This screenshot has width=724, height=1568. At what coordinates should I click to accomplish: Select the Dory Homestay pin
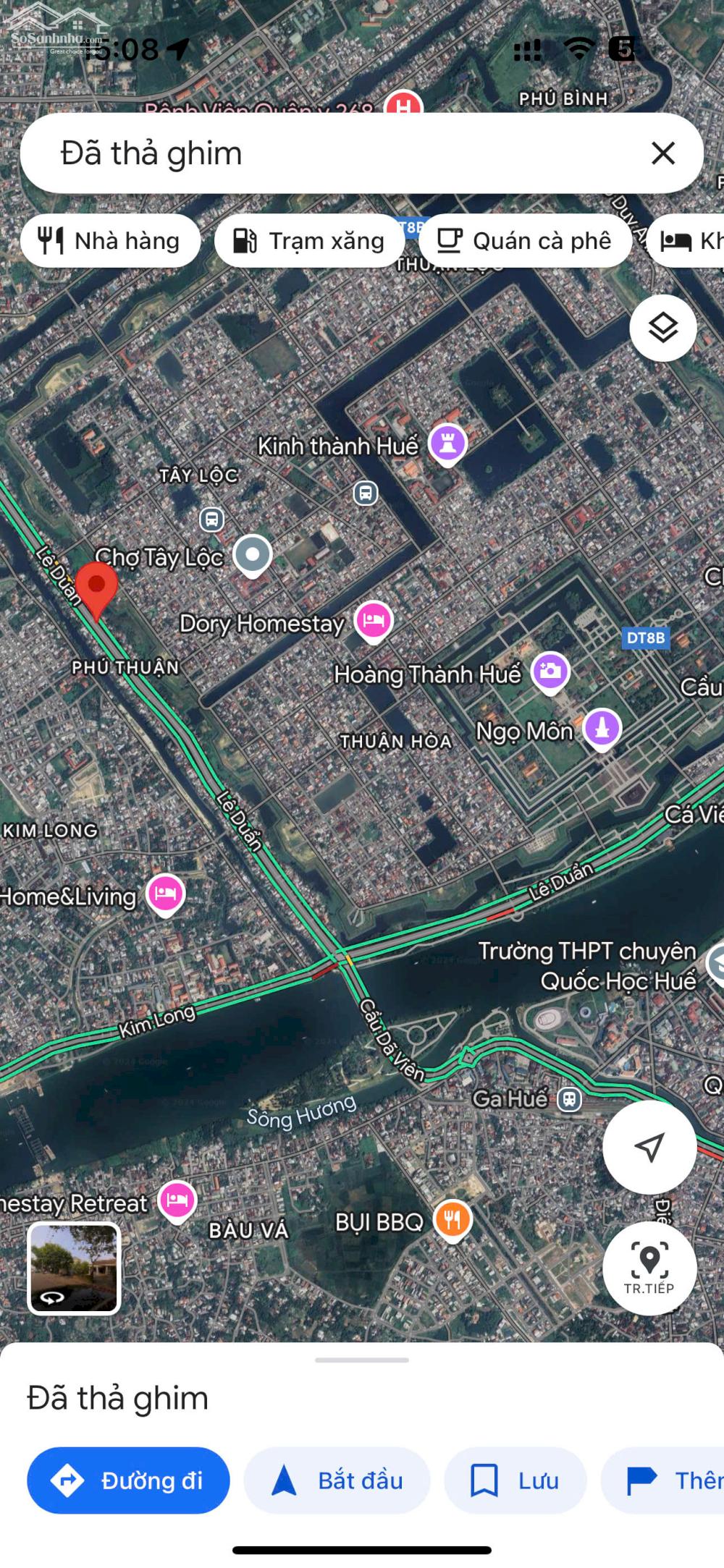[374, 621]
